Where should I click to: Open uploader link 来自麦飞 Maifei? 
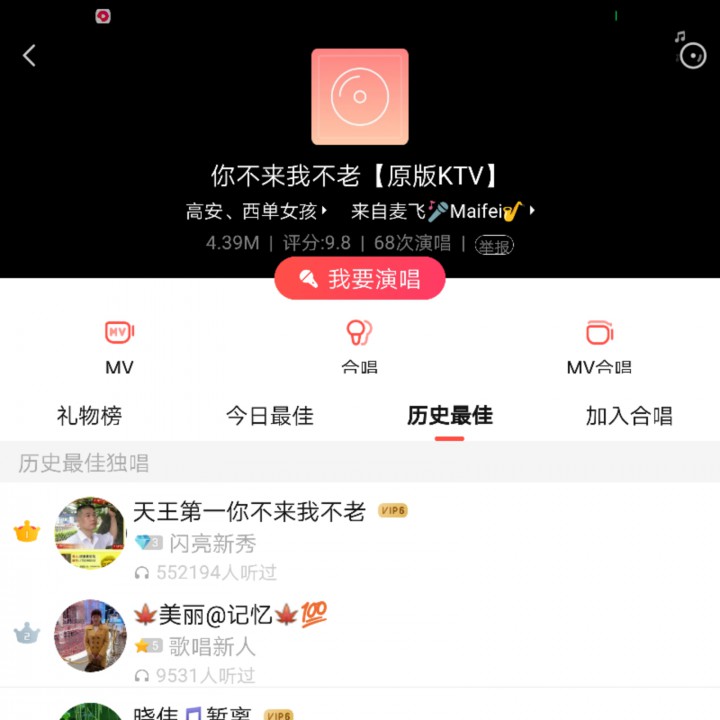(442, 212)
